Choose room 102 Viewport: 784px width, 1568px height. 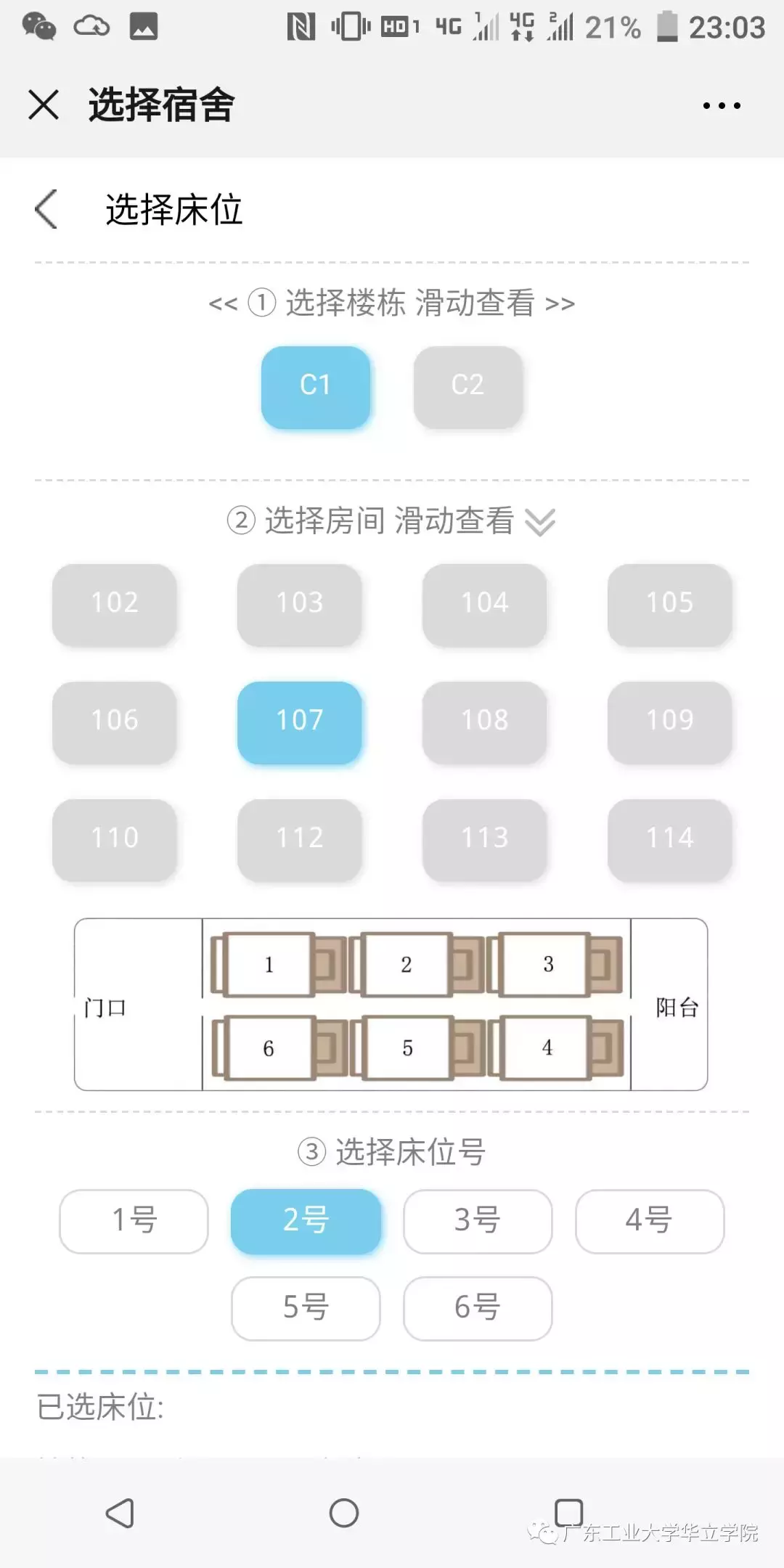(115, 604)
